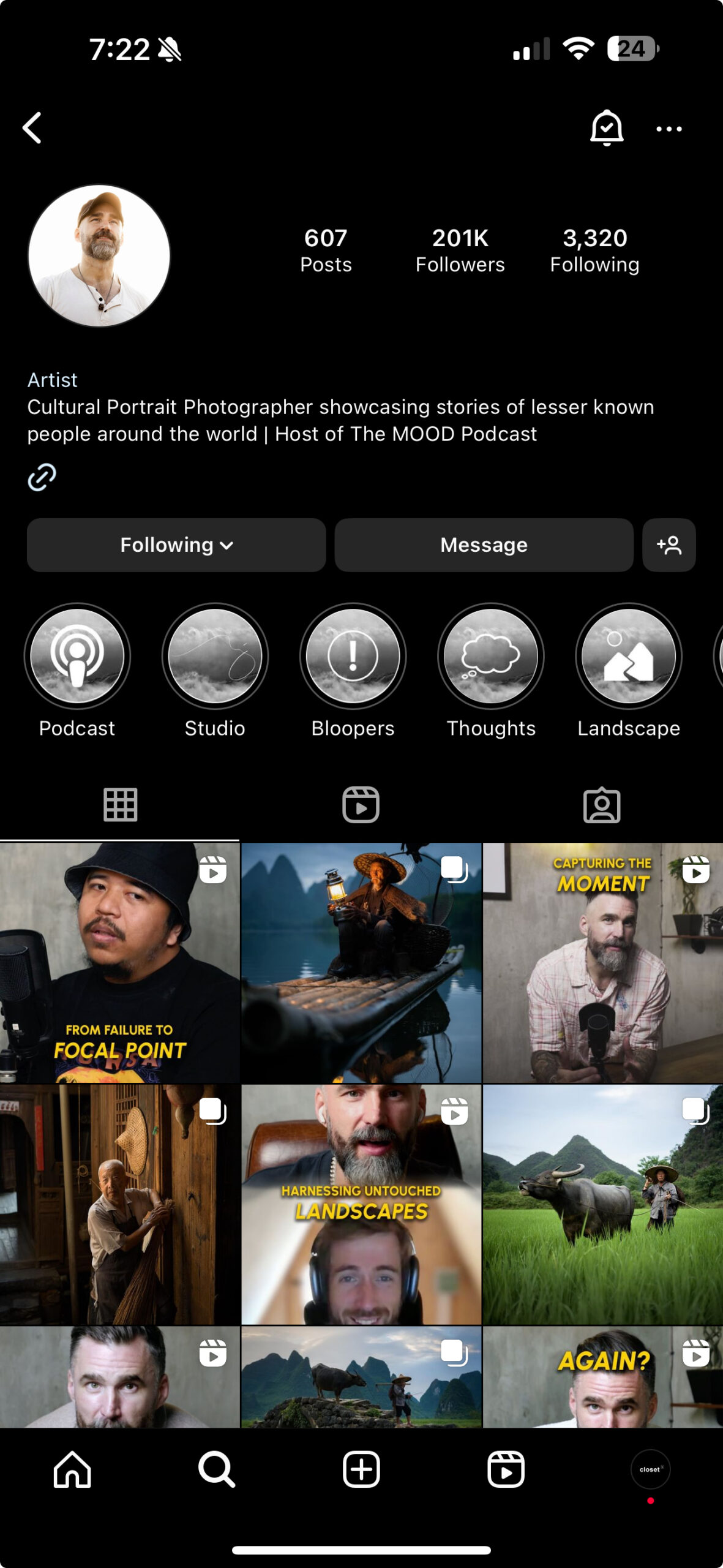723x1568 pixels.
Task: Open the bio link icon
Action: click(x=42, y=477)
